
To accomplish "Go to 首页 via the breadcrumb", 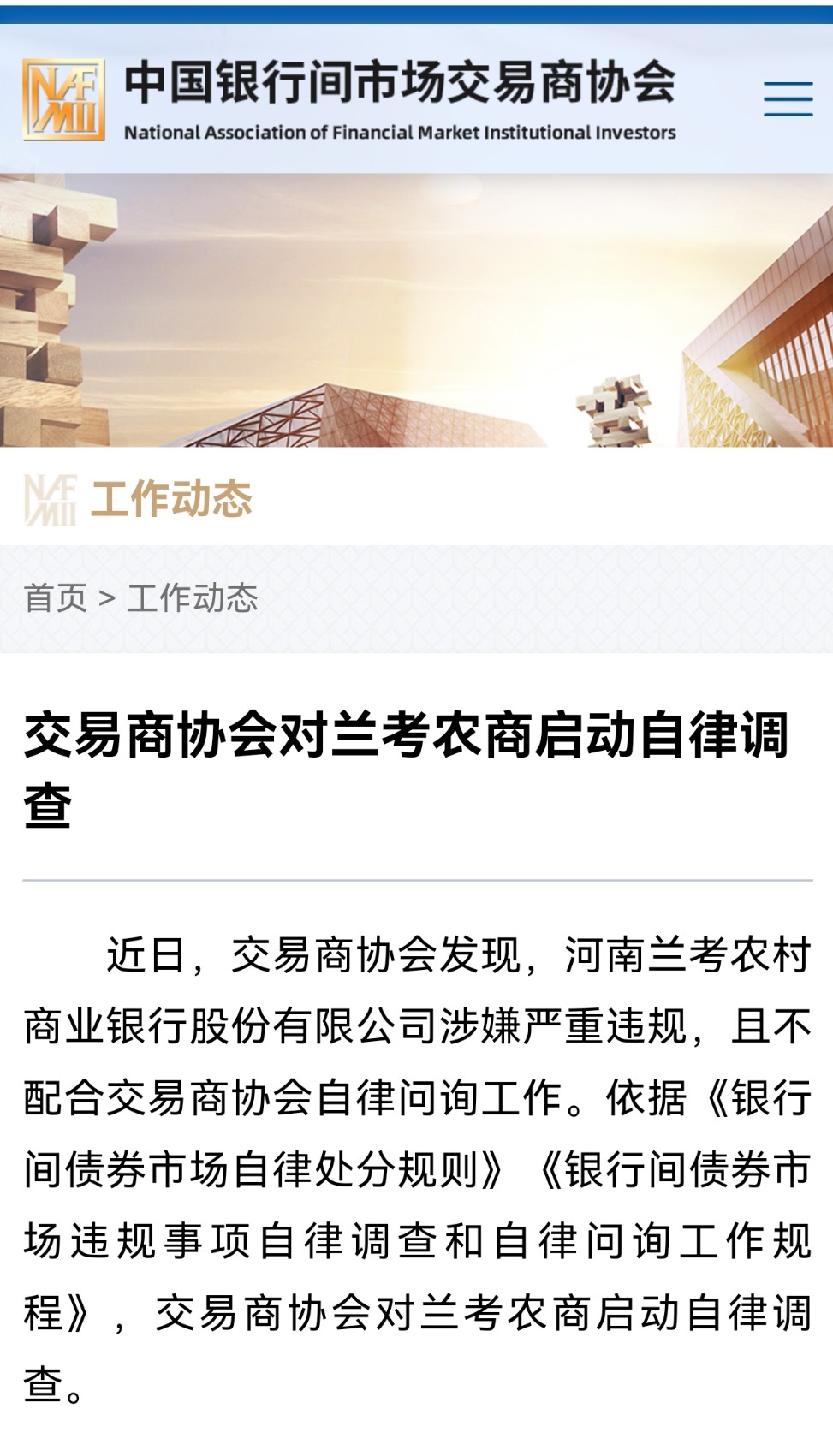I will pyautogui.click(x=56, y=597).
